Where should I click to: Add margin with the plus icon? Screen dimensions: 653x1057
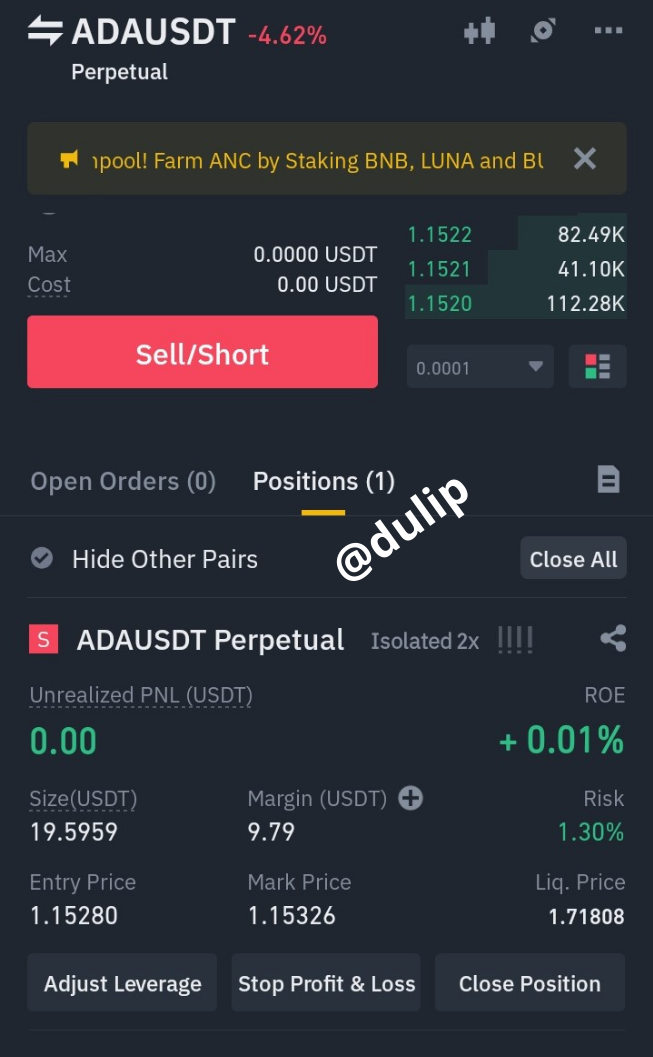point(410,799)
